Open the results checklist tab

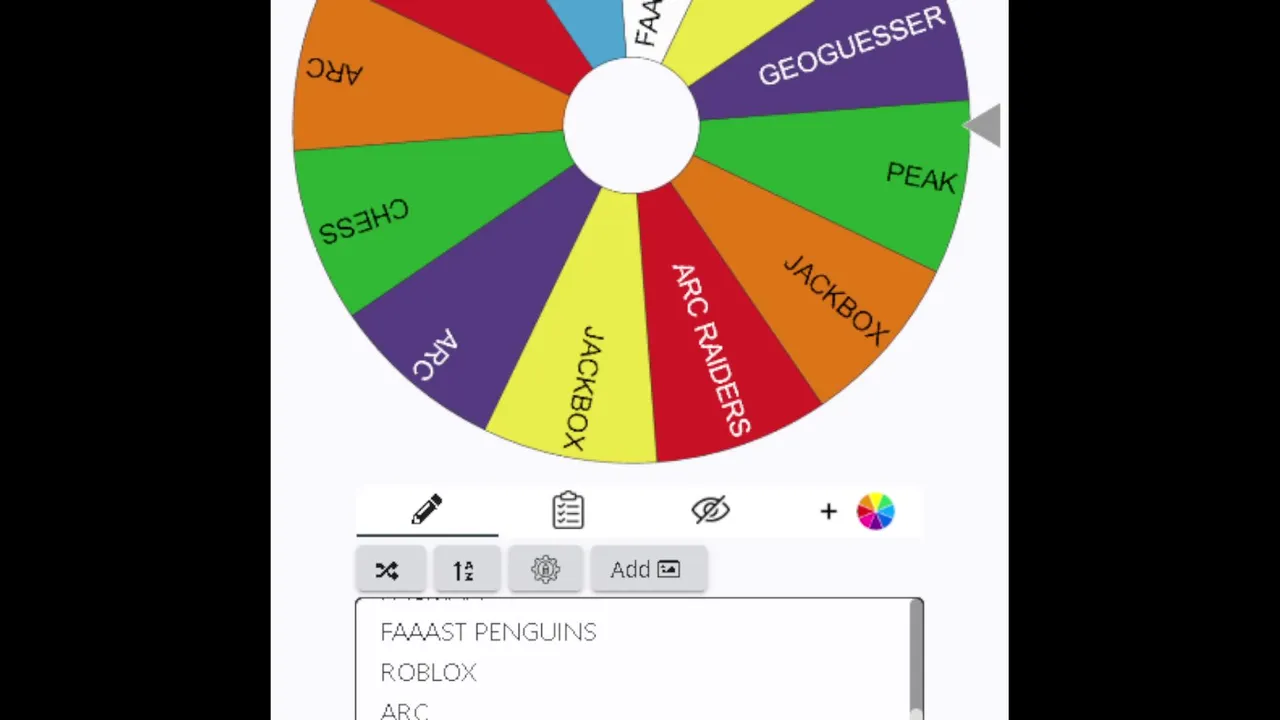568,511
